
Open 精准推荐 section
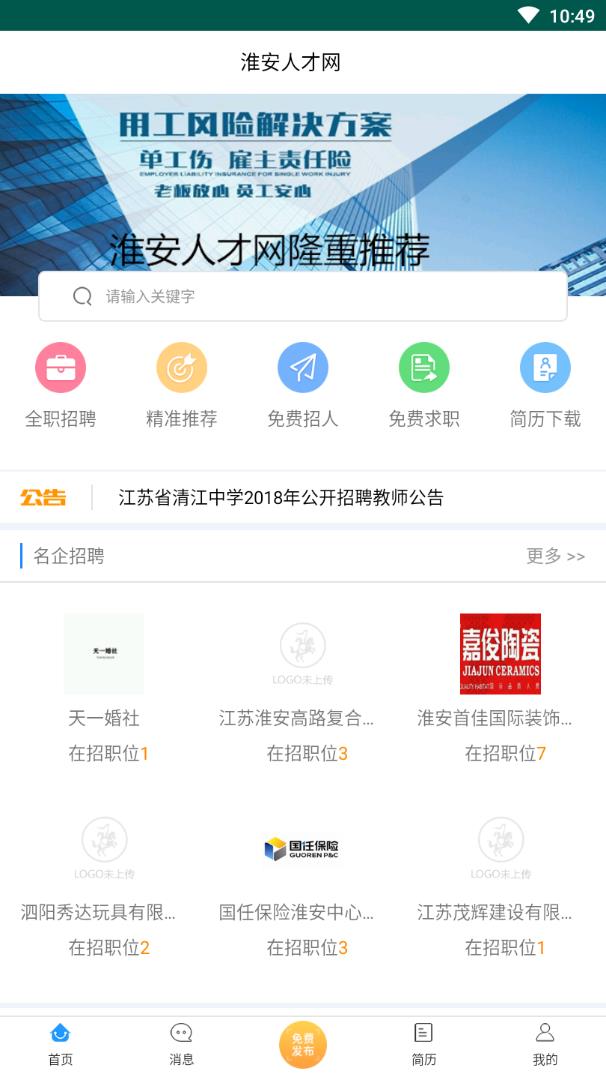181,385
